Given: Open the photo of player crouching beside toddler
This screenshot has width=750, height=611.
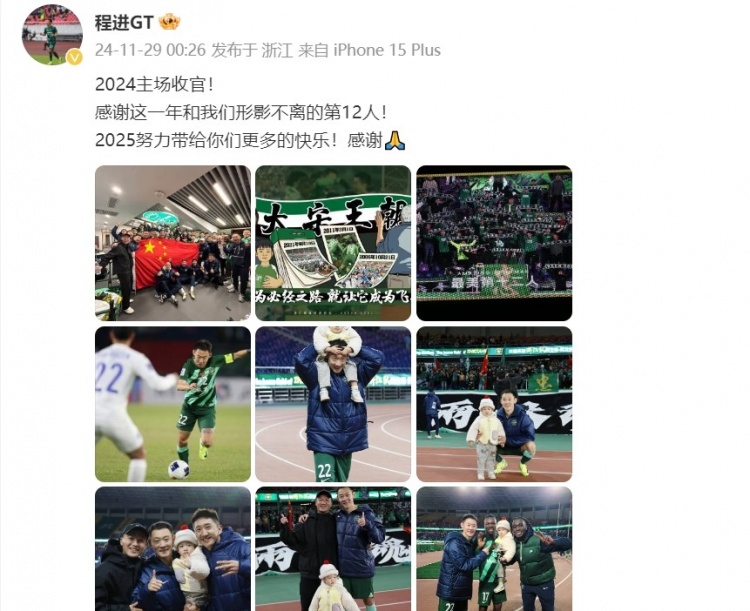Looking at the screenshot, I should click(x=493, y=404).
